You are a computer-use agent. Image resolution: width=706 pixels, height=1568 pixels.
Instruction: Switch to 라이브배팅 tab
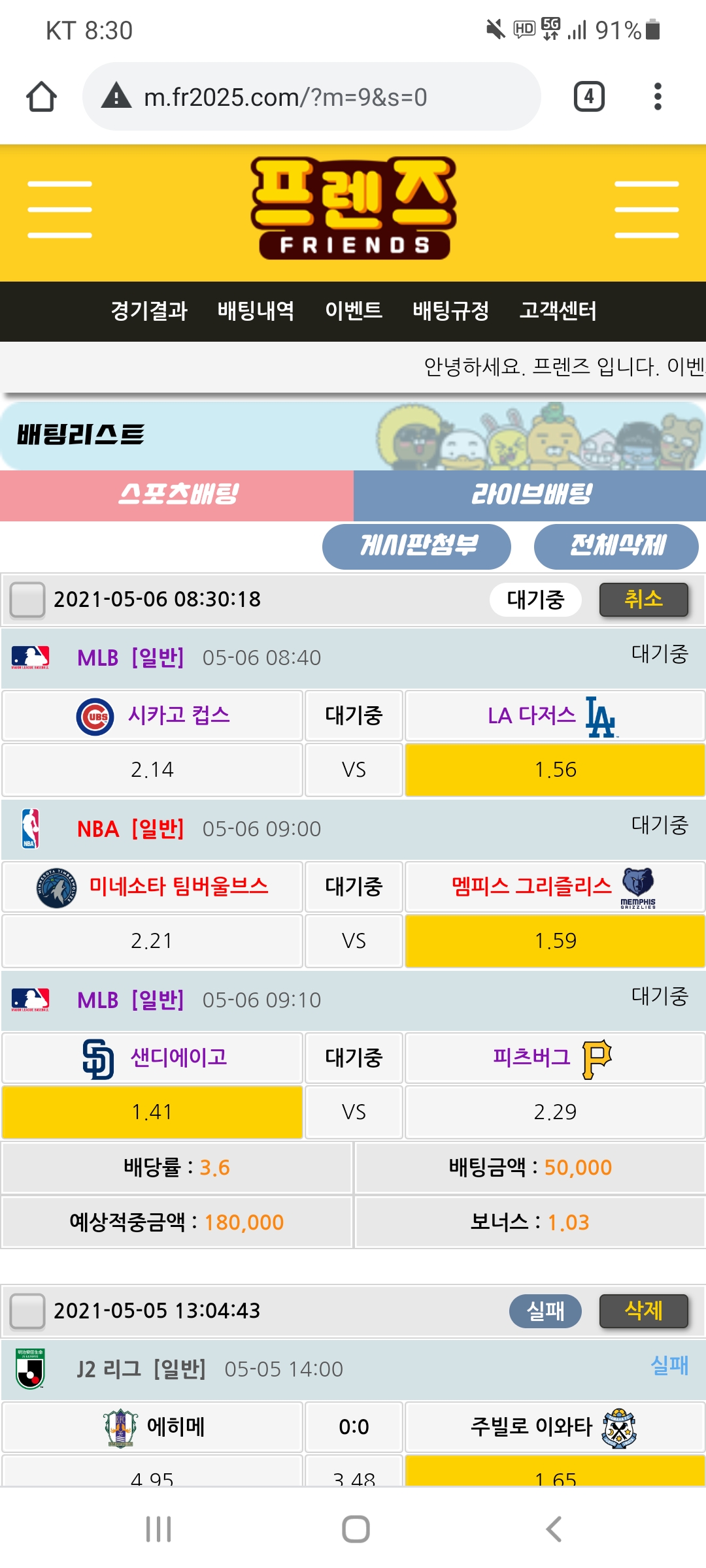529,495
